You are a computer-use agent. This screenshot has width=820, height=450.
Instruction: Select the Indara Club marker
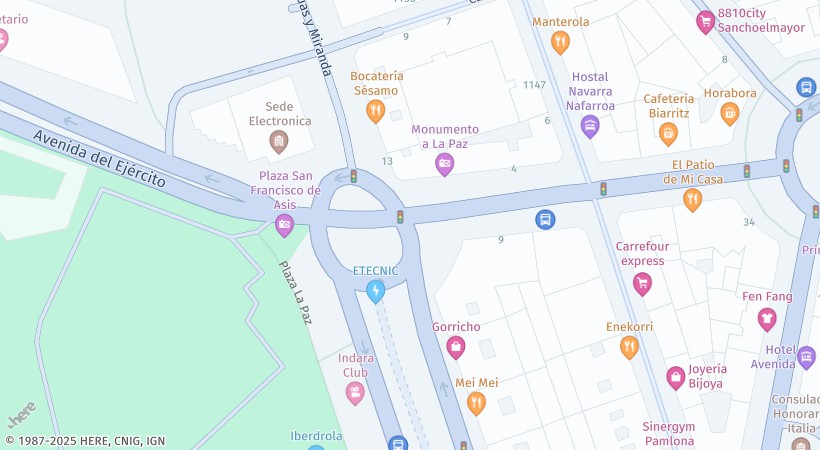point(355,393)
